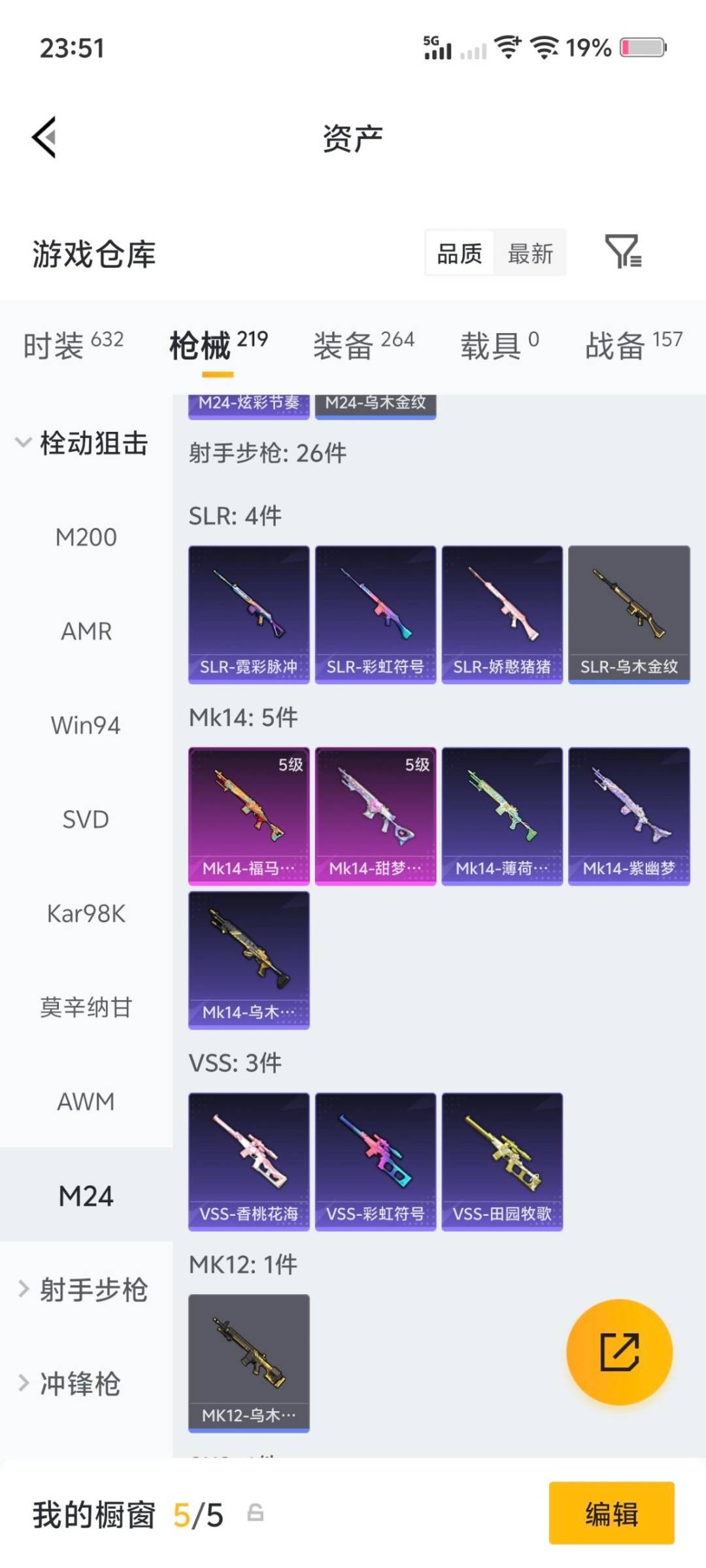706x1568 pixels.
Task: Switch to the 载具 tab
Action: coord(499,344)
